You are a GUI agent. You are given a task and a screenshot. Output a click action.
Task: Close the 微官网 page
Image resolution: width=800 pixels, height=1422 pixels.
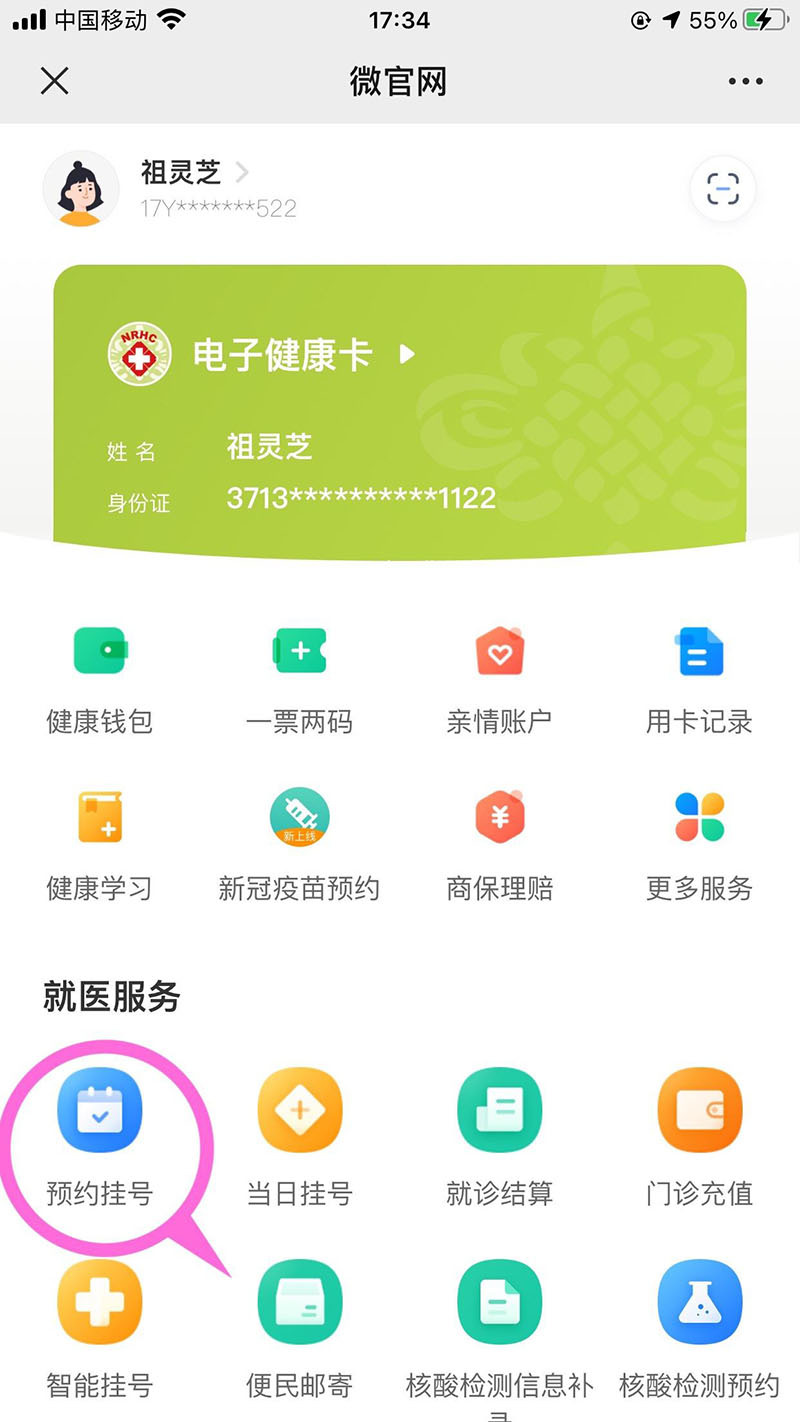coord(54,81)
